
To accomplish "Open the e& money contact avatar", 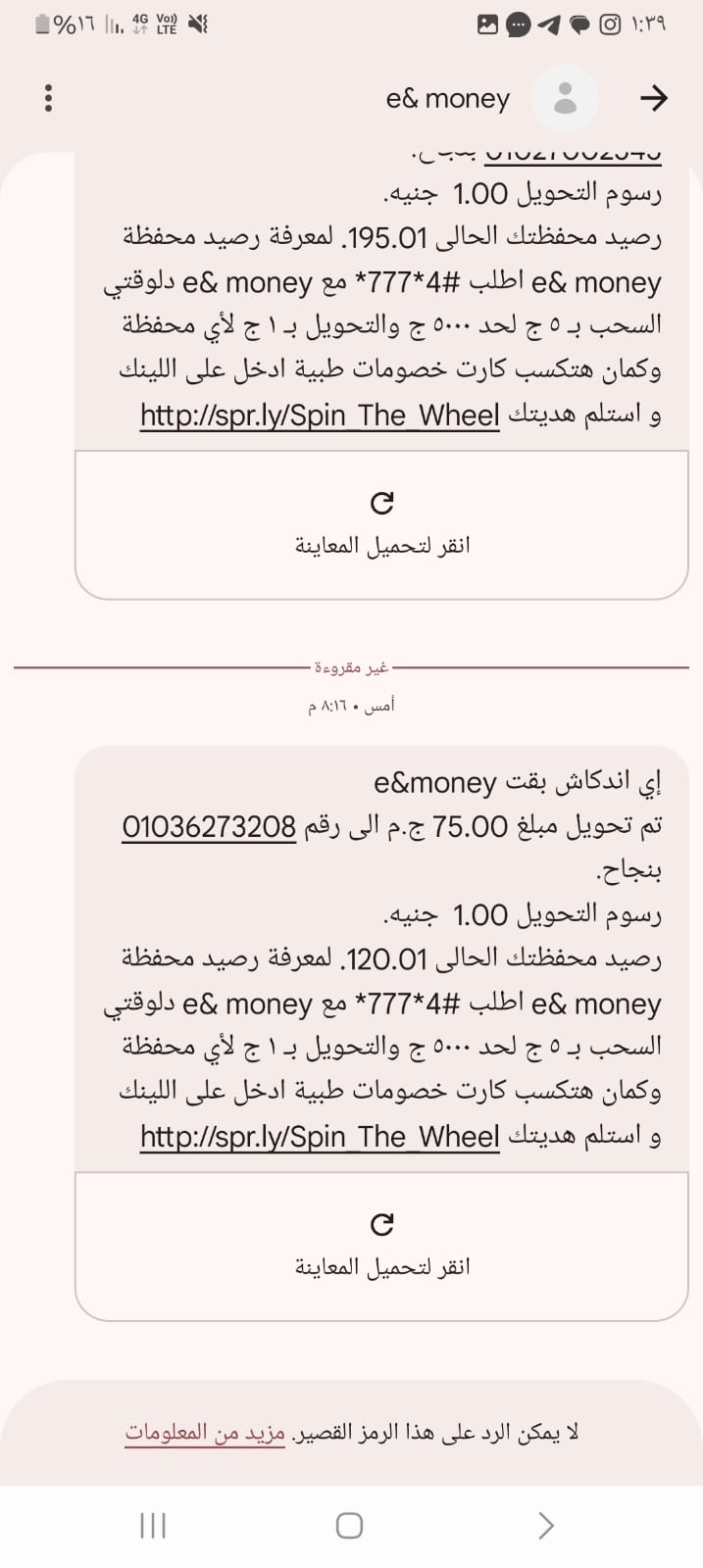I will coord(565,98).
